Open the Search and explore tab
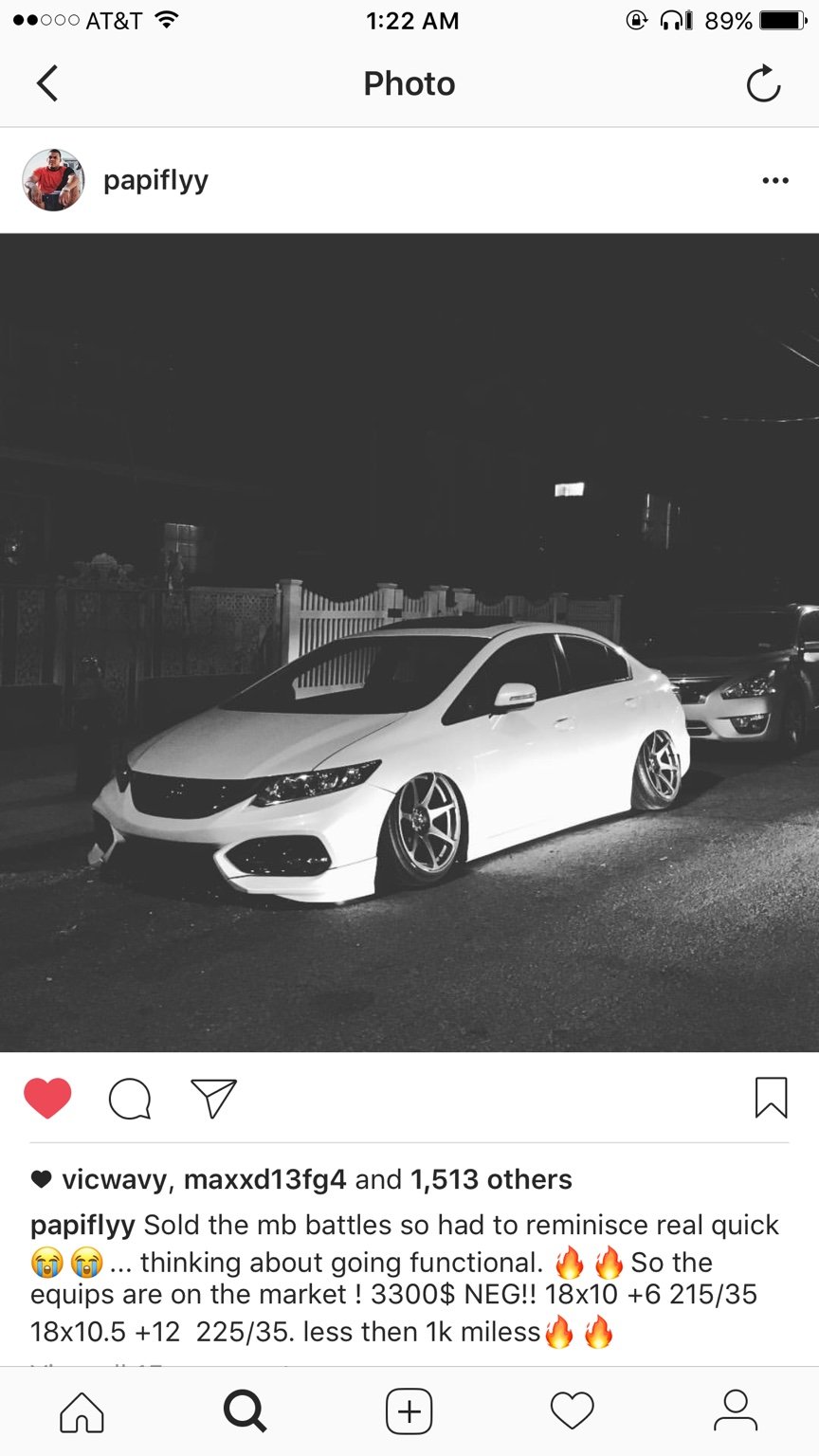The height and width of the screenshot is (1456, 819). (246, 1411)
